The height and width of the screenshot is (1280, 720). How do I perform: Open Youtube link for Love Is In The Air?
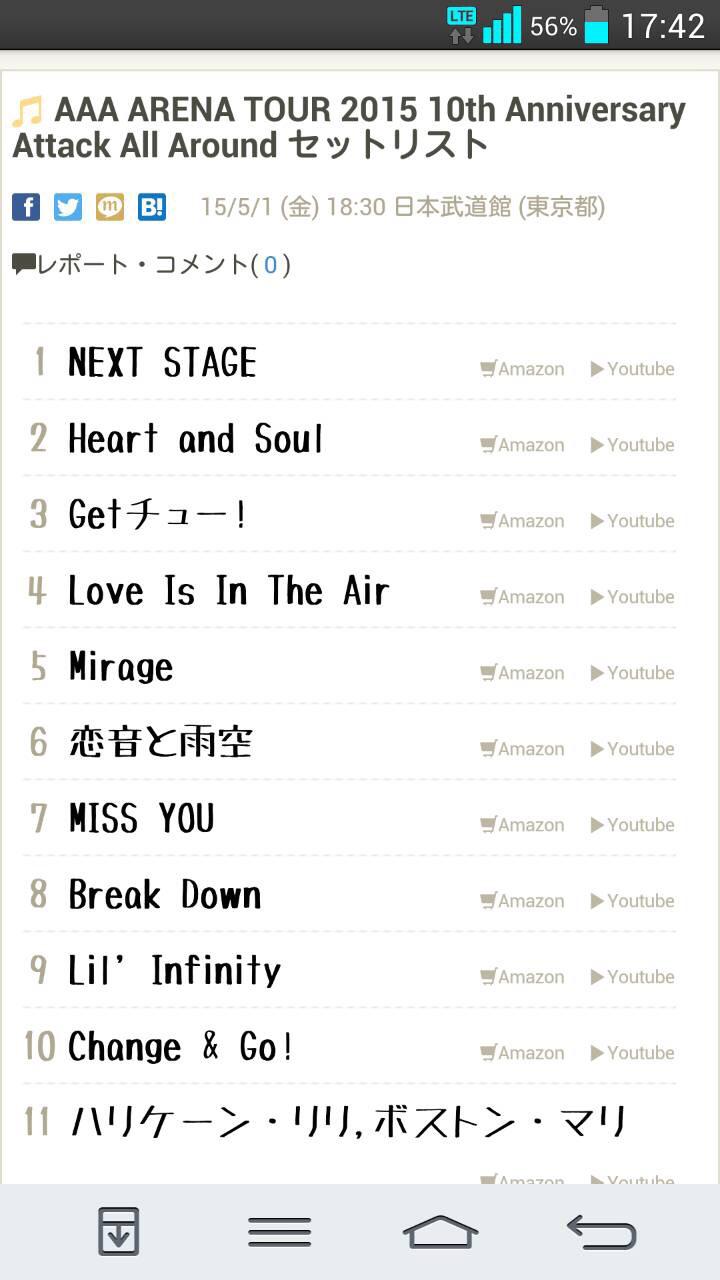tap(632, 597)
